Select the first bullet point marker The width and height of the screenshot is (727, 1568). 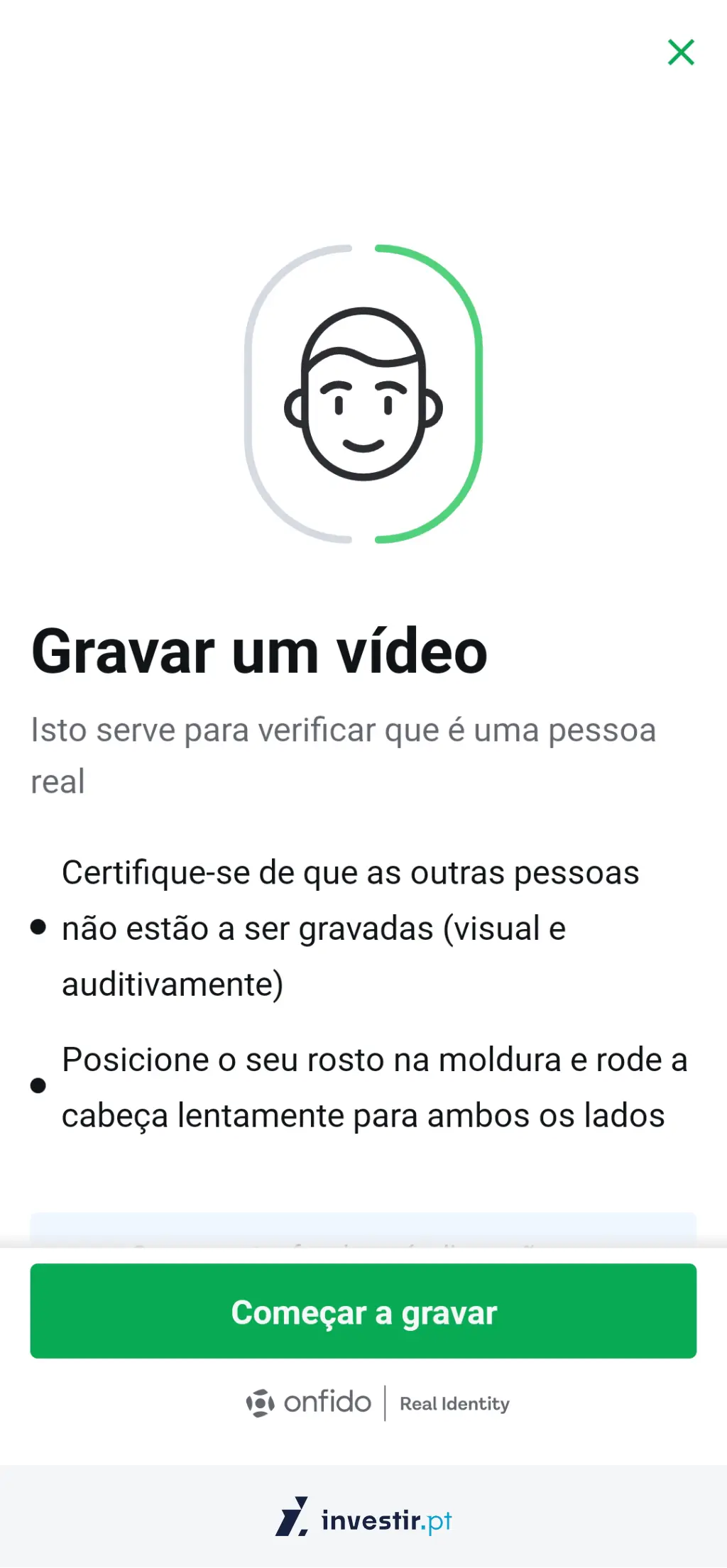click(39, 927)
